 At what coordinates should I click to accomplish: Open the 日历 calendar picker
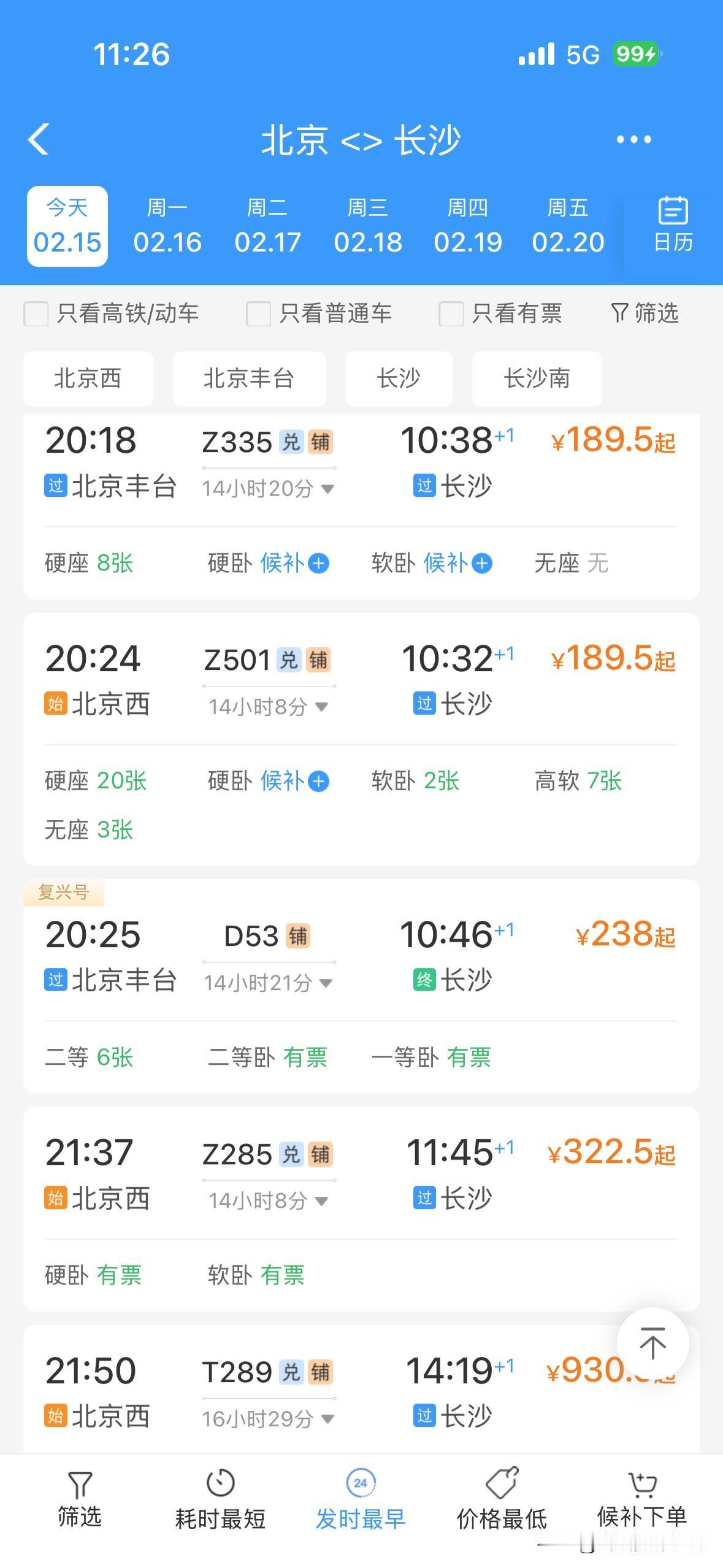tap(673, 225)
